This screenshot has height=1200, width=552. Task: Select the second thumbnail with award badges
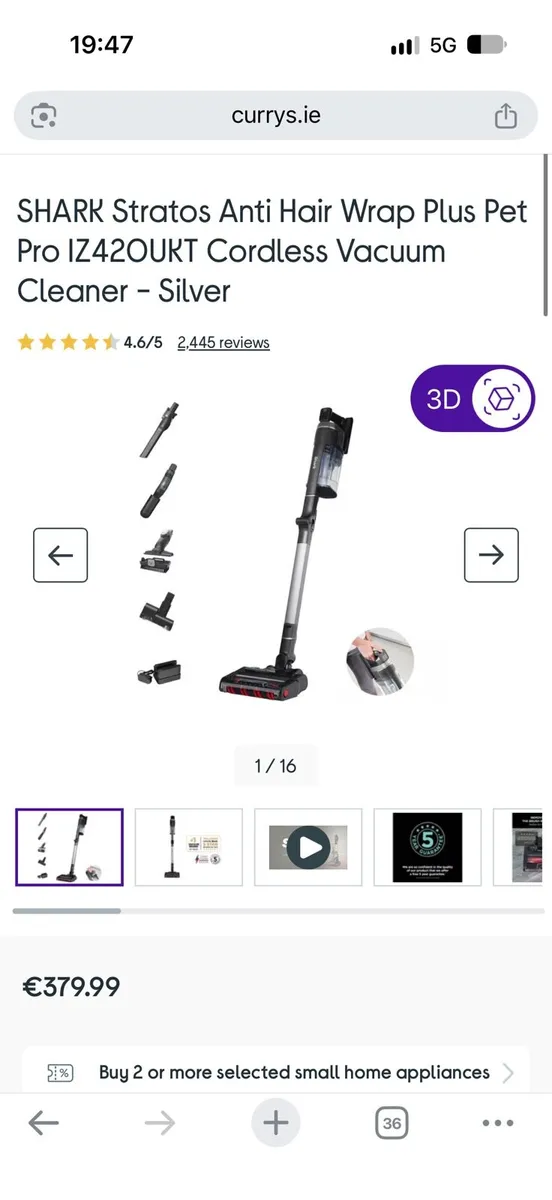point(189,847)
